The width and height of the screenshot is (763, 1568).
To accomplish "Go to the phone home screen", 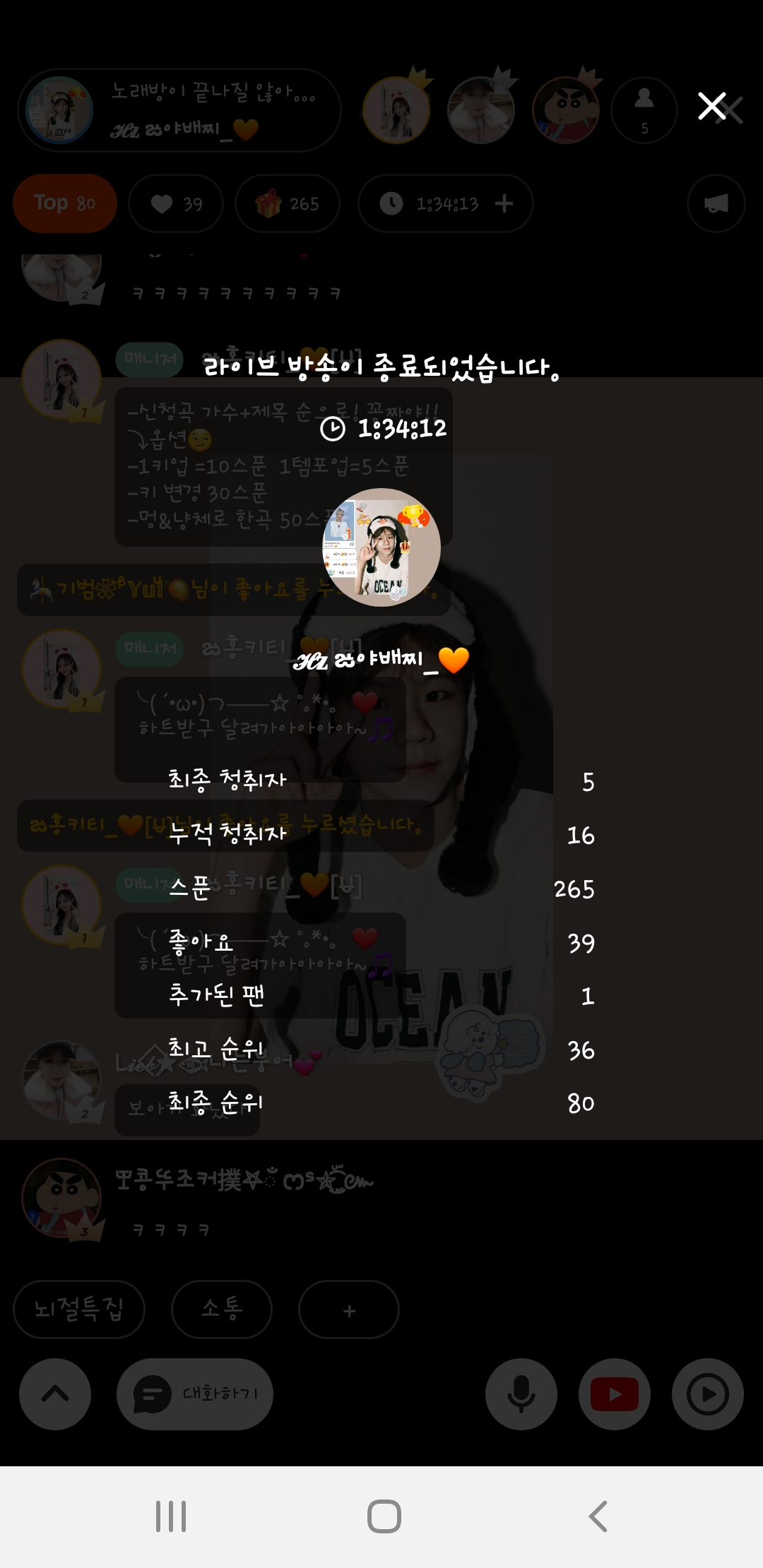I will pyautogui.click(x=384, y=1516).
